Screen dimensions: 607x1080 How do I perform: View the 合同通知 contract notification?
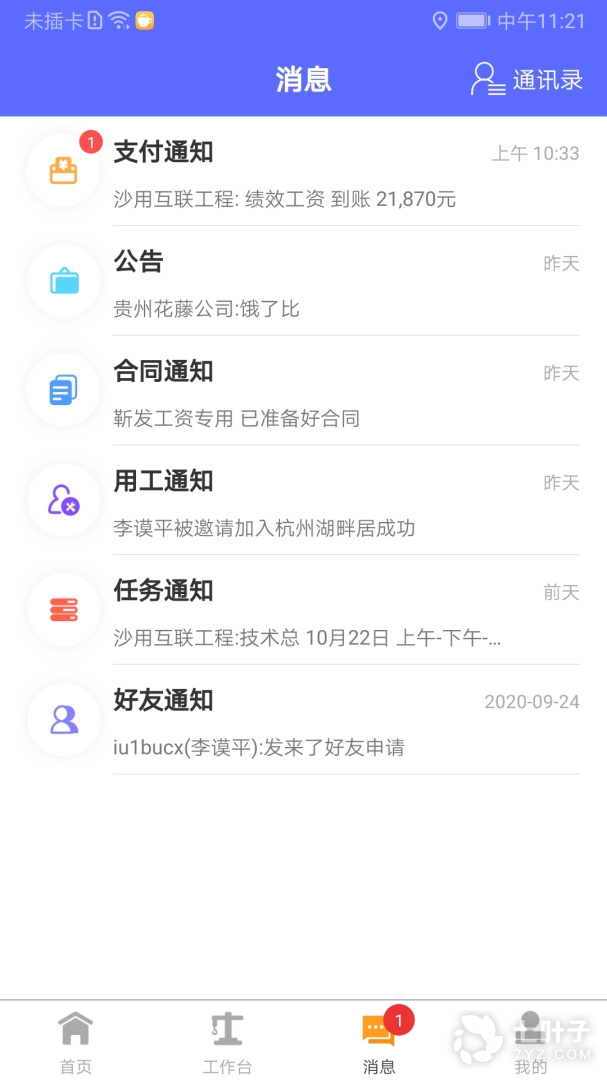click(303, 391)
